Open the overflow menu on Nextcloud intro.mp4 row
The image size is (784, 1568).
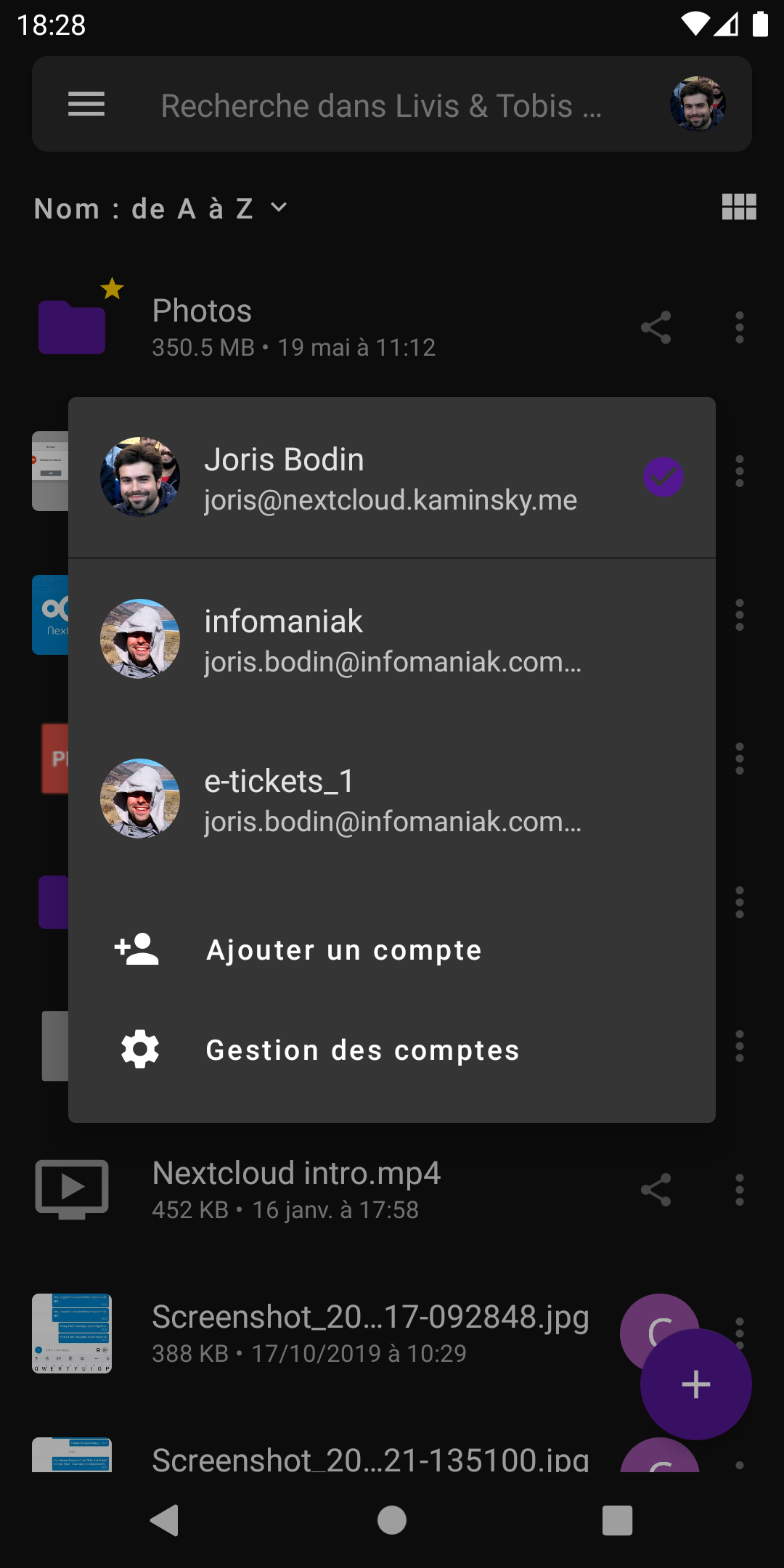coord(738,1188)
